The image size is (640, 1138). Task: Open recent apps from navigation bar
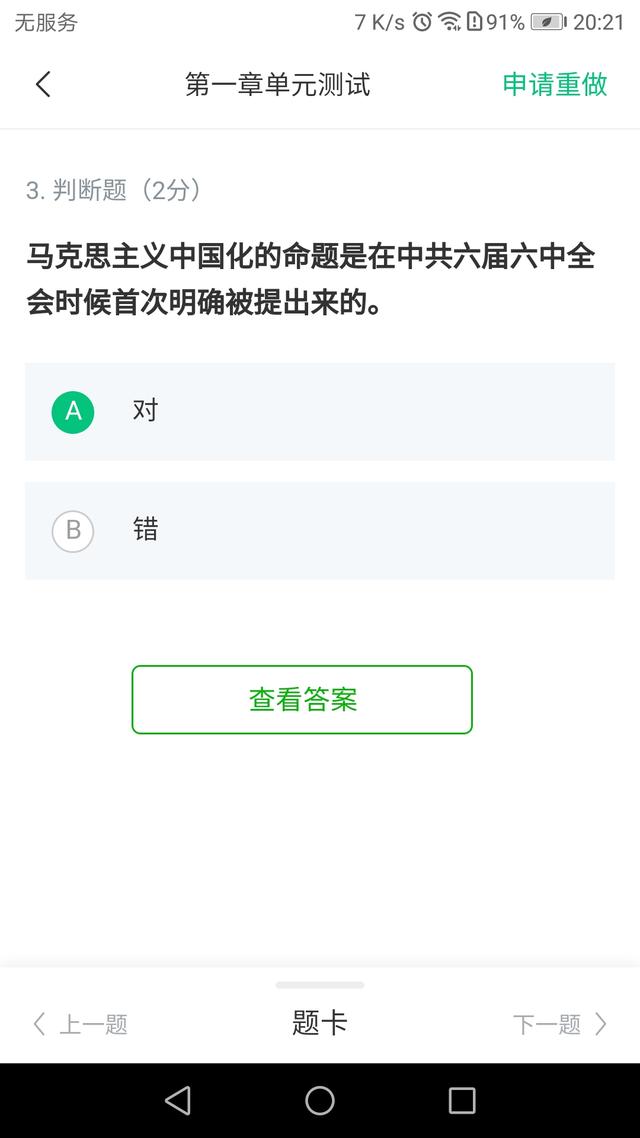click(x=462, y=1100)
